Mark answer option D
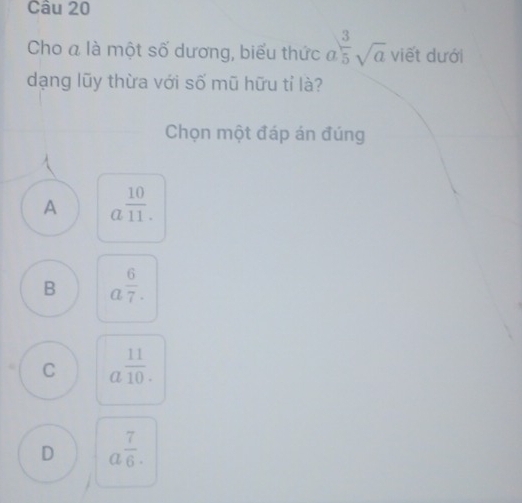This screenshot has width=522, height=503. point(47,453)
